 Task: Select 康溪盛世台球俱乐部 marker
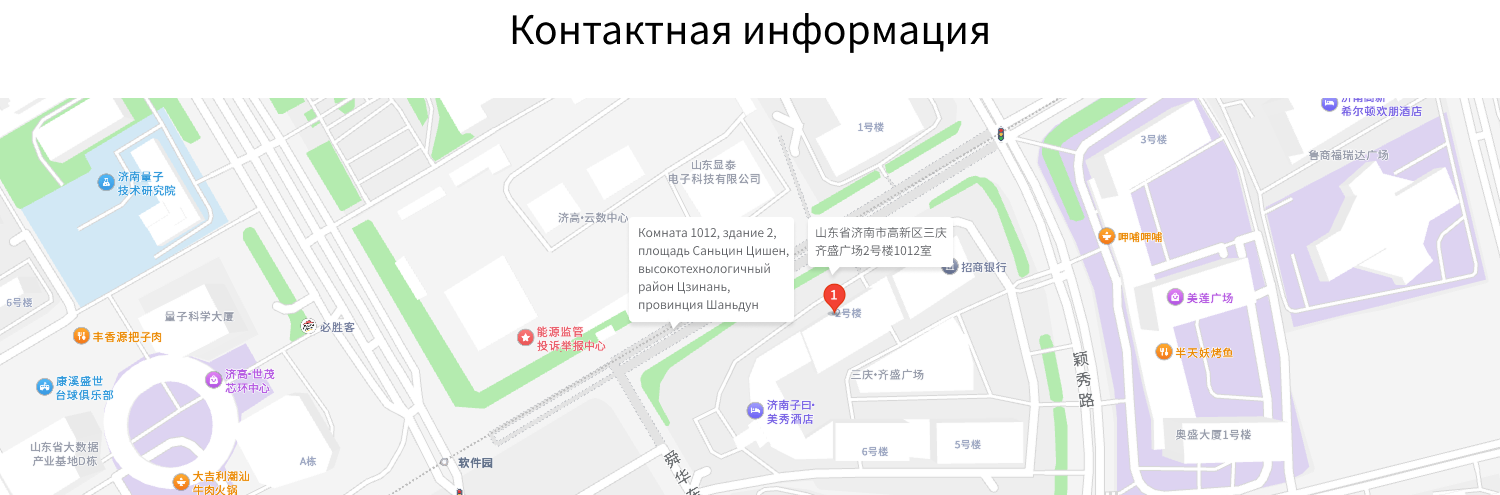45,387
